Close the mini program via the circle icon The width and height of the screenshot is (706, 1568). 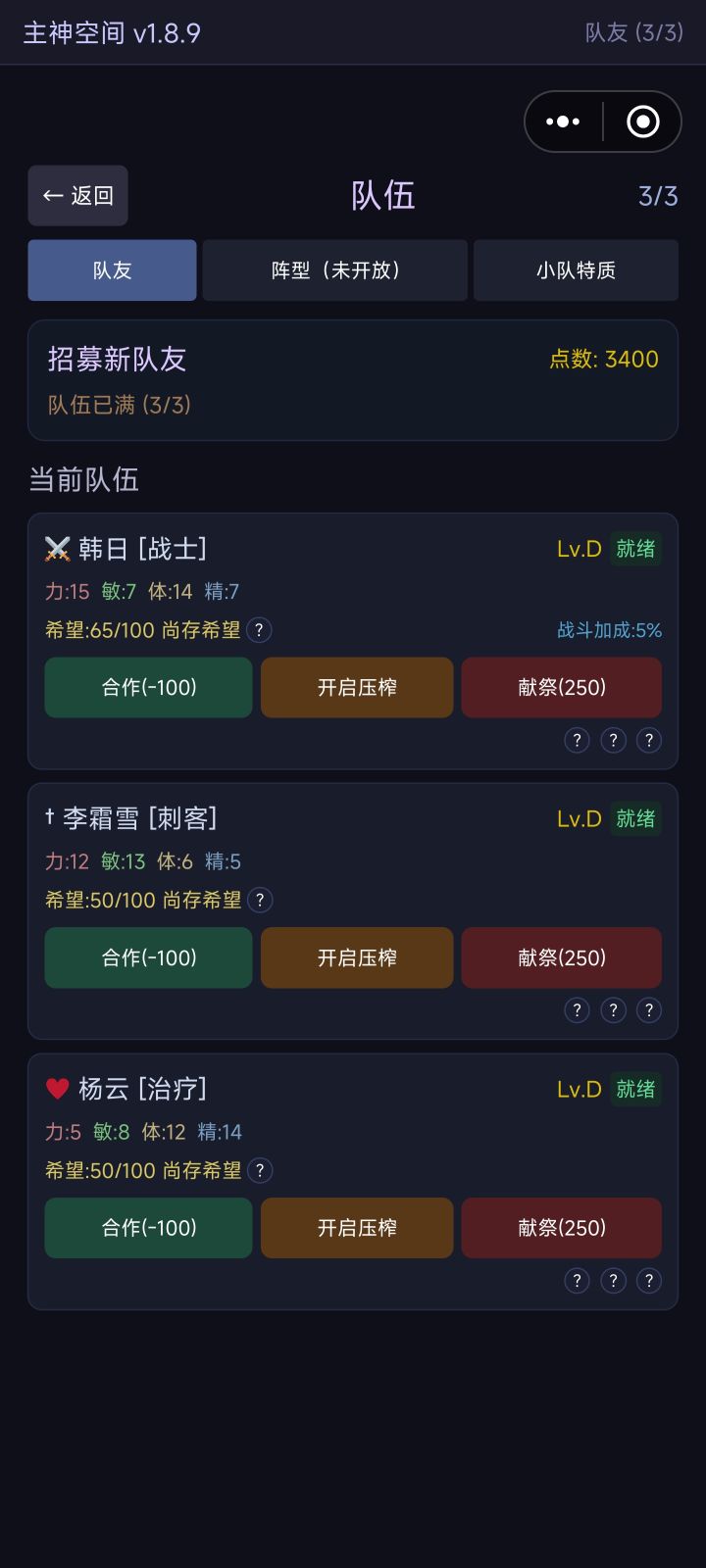[x=643, y=122]
